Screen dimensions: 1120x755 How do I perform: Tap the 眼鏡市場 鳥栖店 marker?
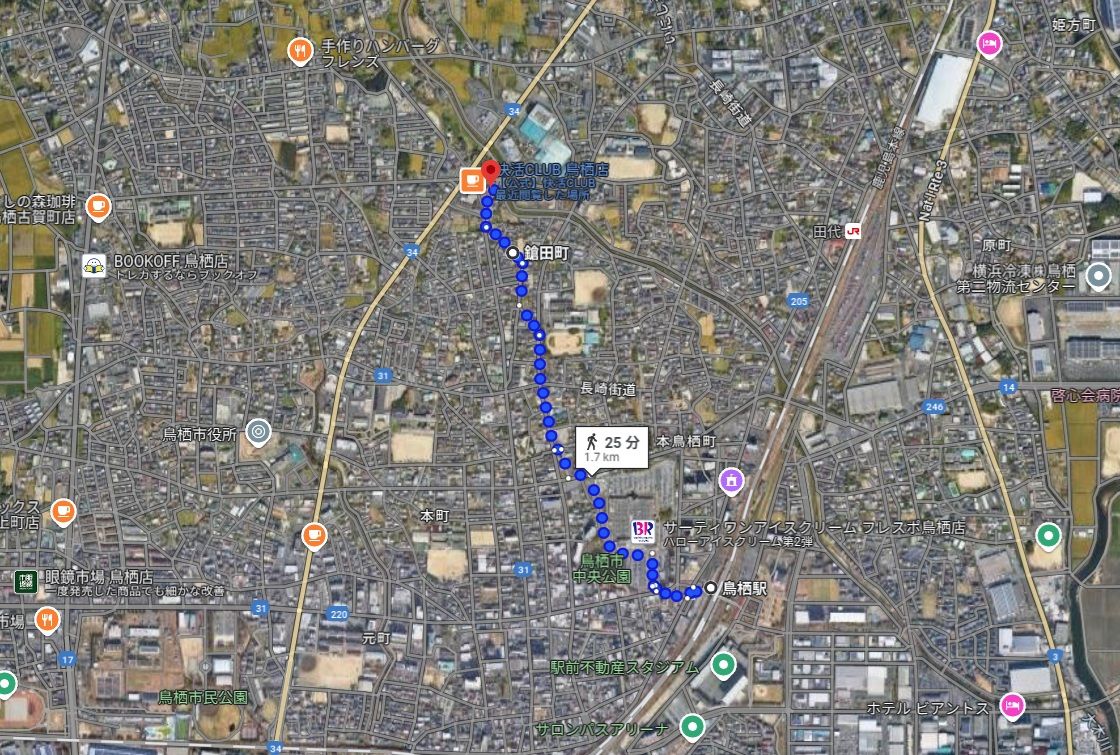pos(24,583)
